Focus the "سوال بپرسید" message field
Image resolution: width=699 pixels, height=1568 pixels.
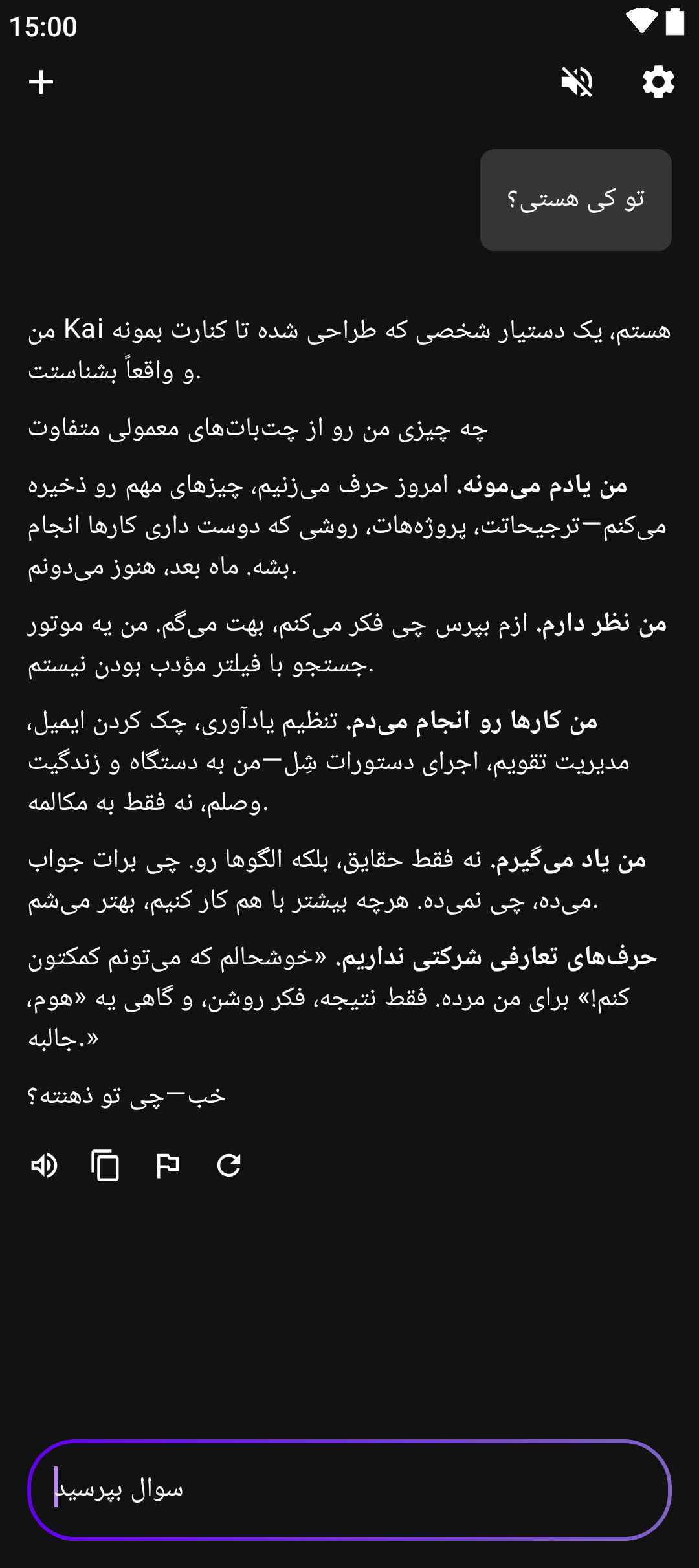[x=349, y=1490]
